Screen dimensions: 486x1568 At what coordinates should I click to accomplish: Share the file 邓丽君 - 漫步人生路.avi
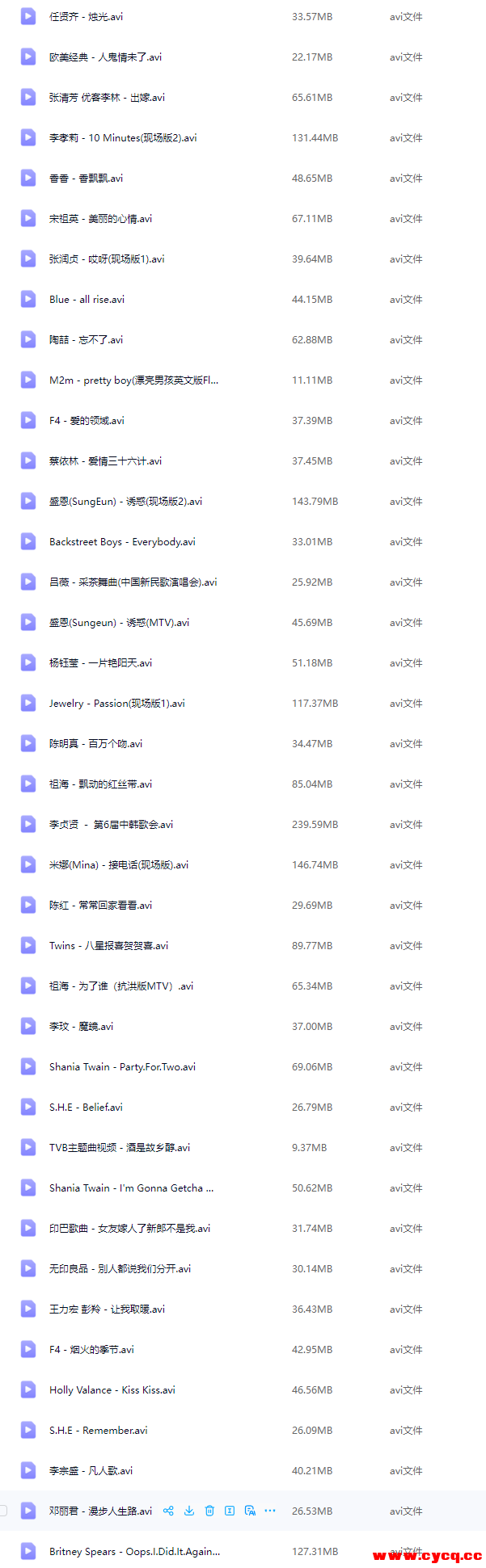(168, 1511)
